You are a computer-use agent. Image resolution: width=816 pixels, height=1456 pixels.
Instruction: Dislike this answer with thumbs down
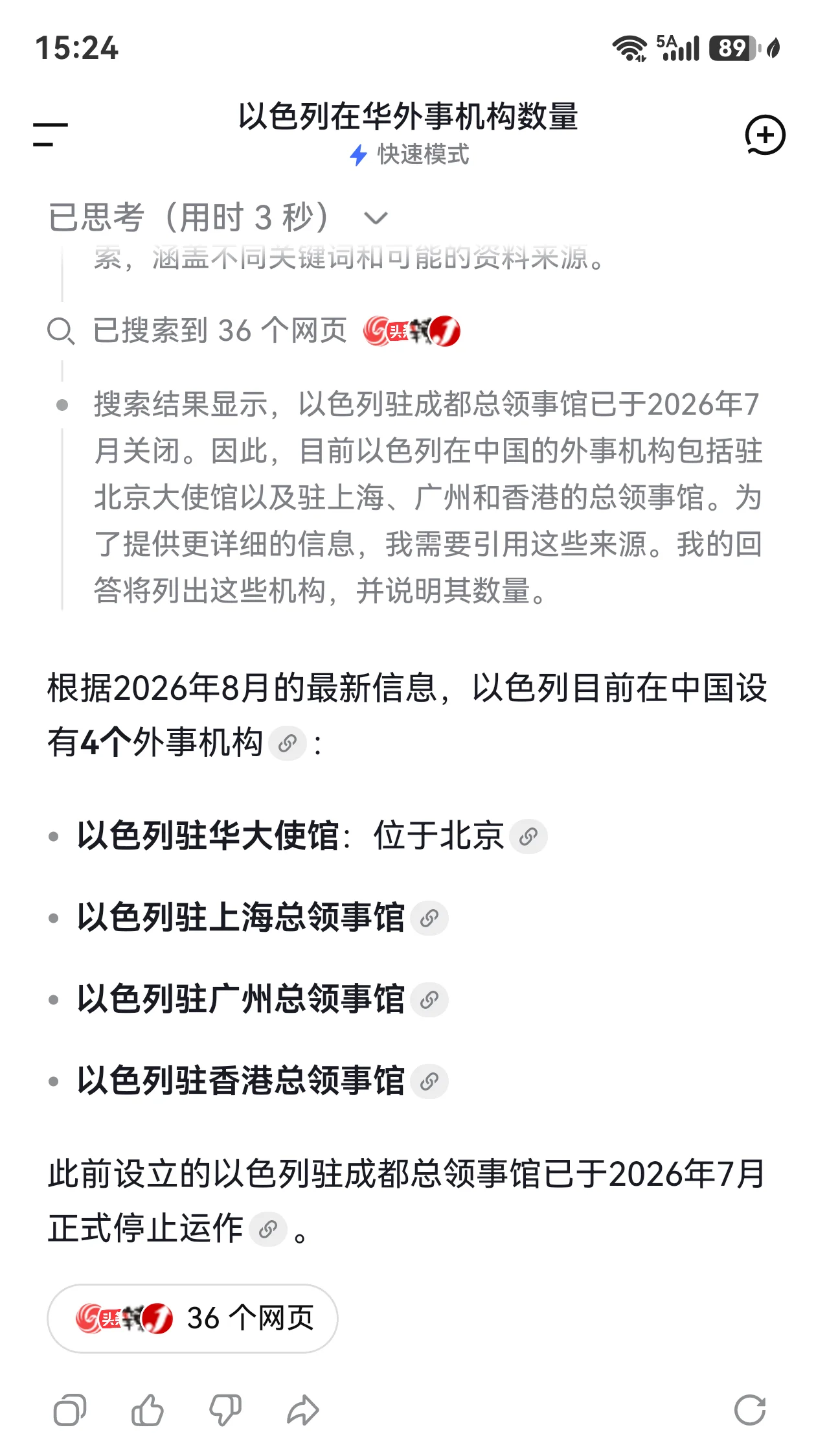point(225,1411)
